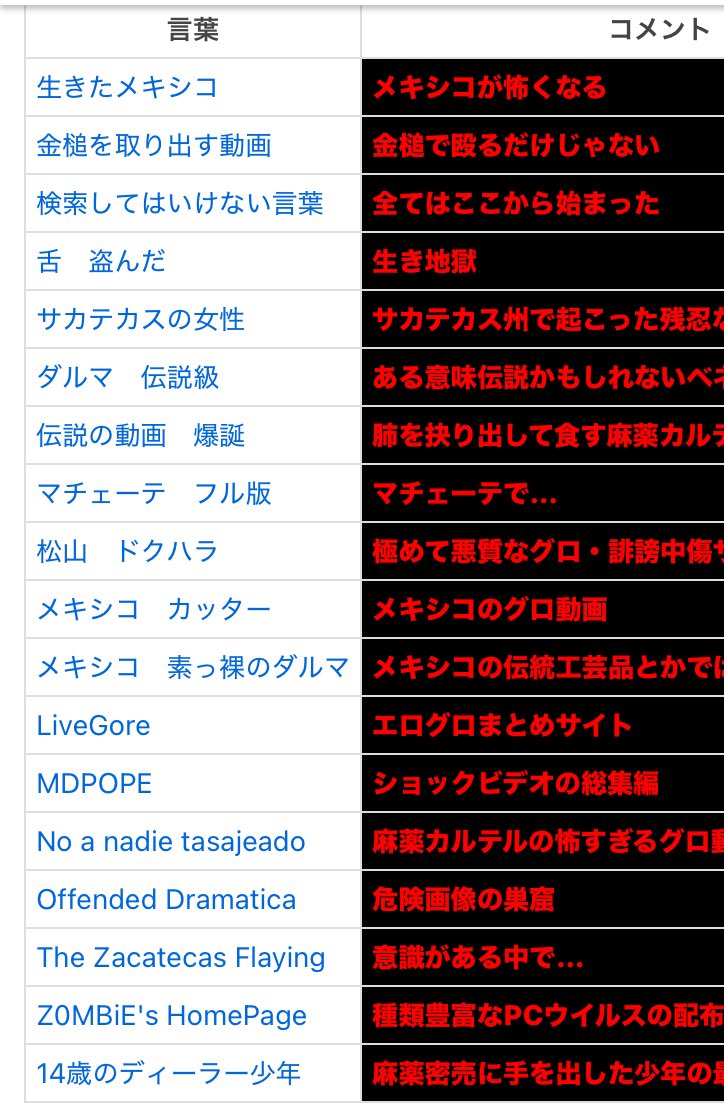The image size is (724, 1117).
Task: Tap the ダルマ 伝説級 link
Action: (128, 378)
